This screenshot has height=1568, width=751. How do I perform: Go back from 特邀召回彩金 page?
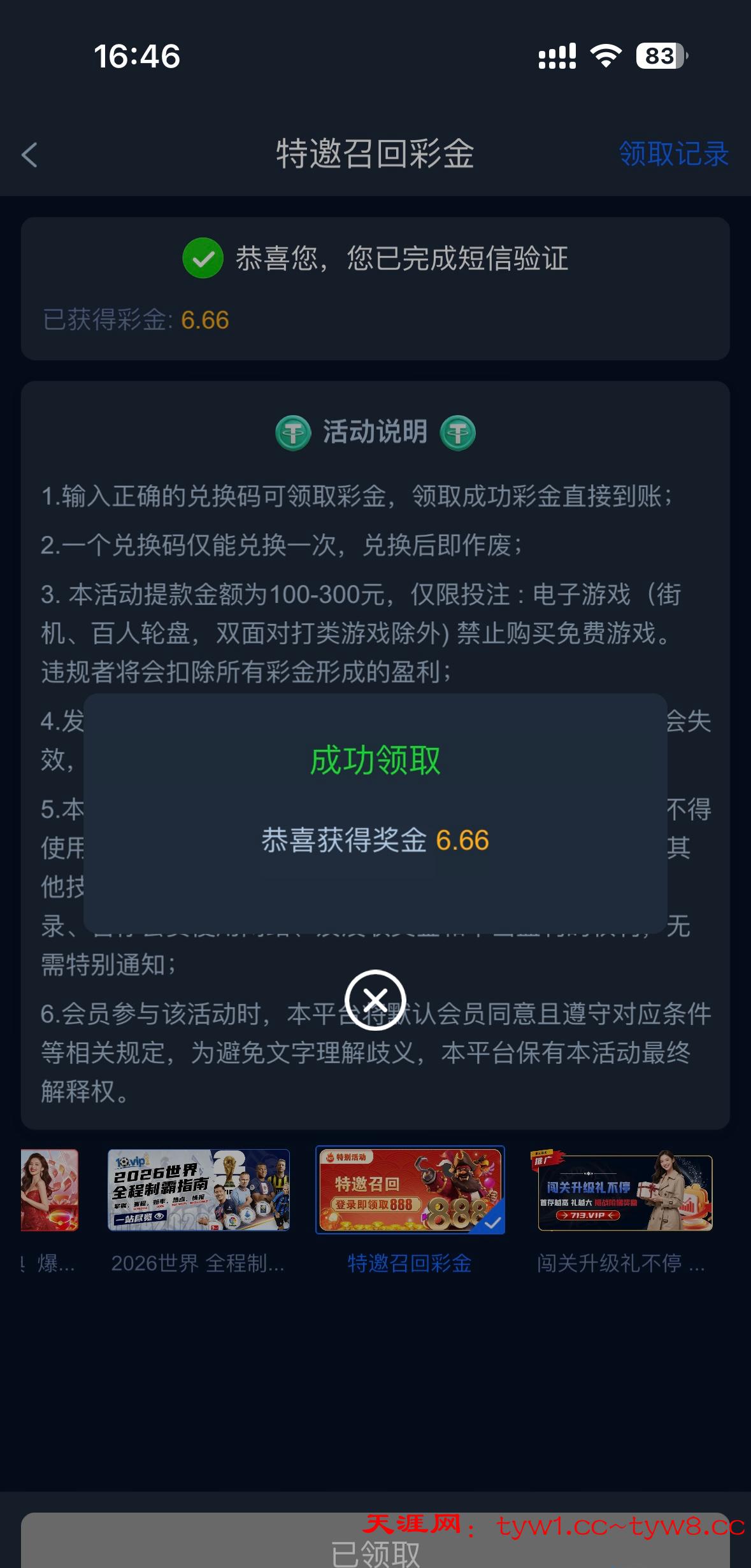pyautogui.click(x=30, y=155)
